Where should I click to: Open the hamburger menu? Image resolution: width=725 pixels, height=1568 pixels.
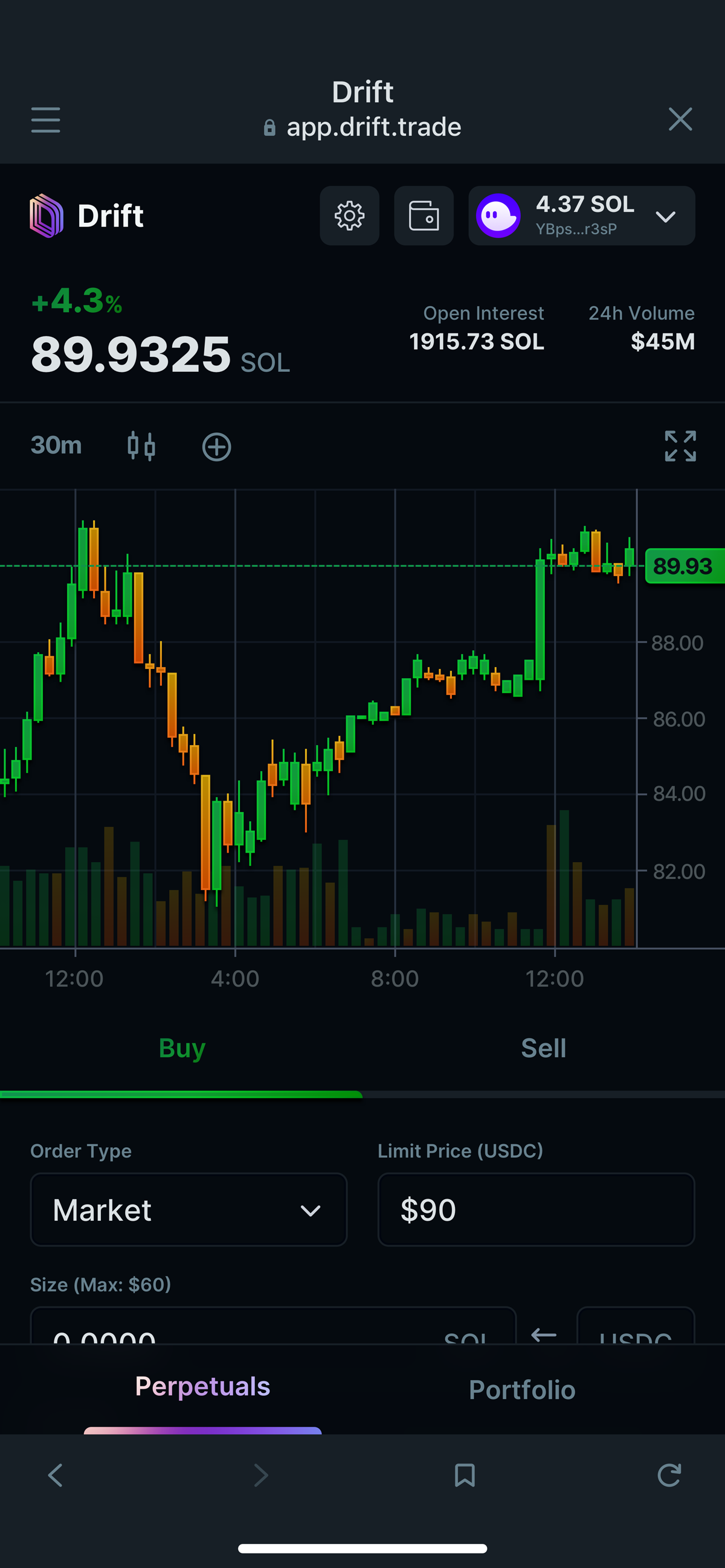tap(46, 120)
